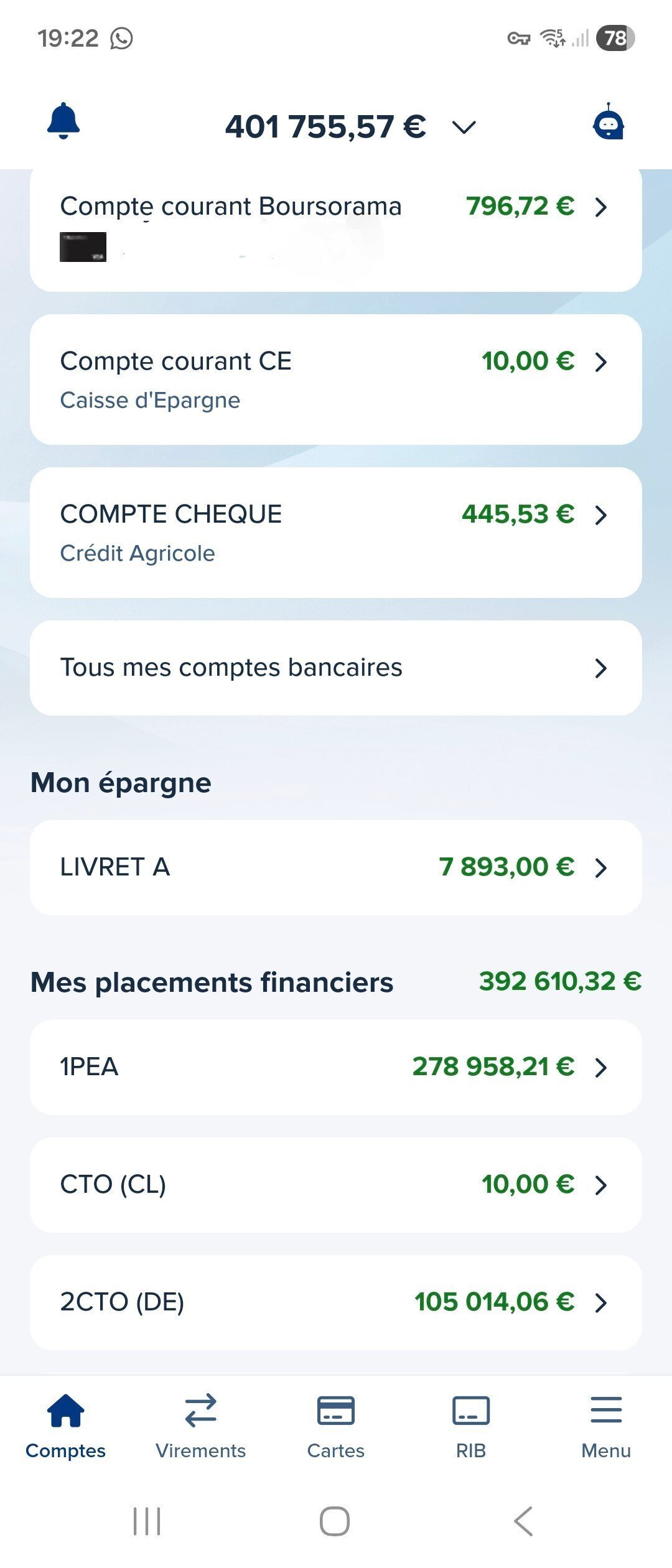Switch to the Virements tab
This screenshot has height=1568, width=672.
pyautogui.click(x=200, y=1425)
